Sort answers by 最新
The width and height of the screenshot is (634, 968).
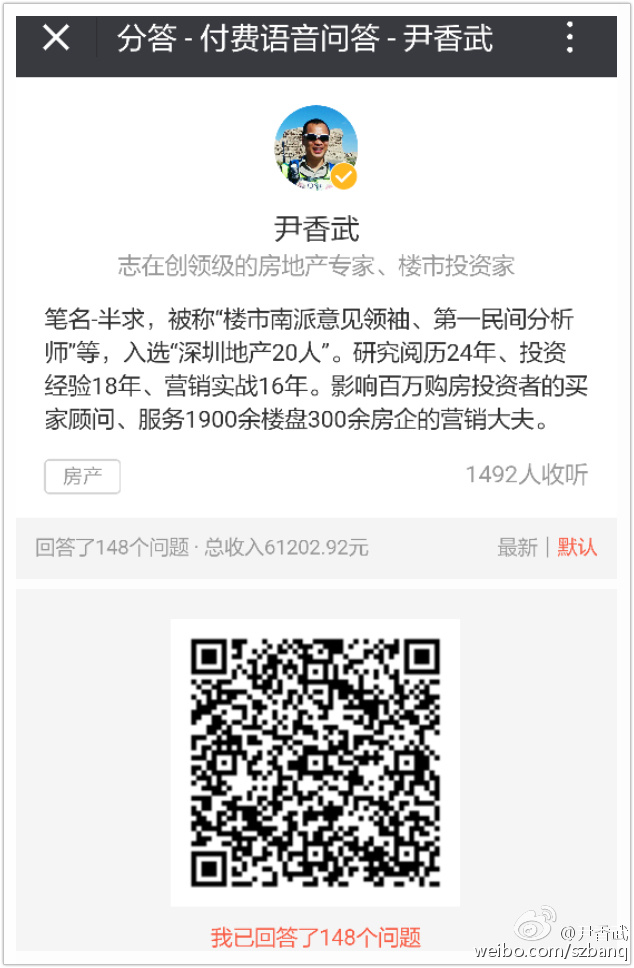pos(517,547)
